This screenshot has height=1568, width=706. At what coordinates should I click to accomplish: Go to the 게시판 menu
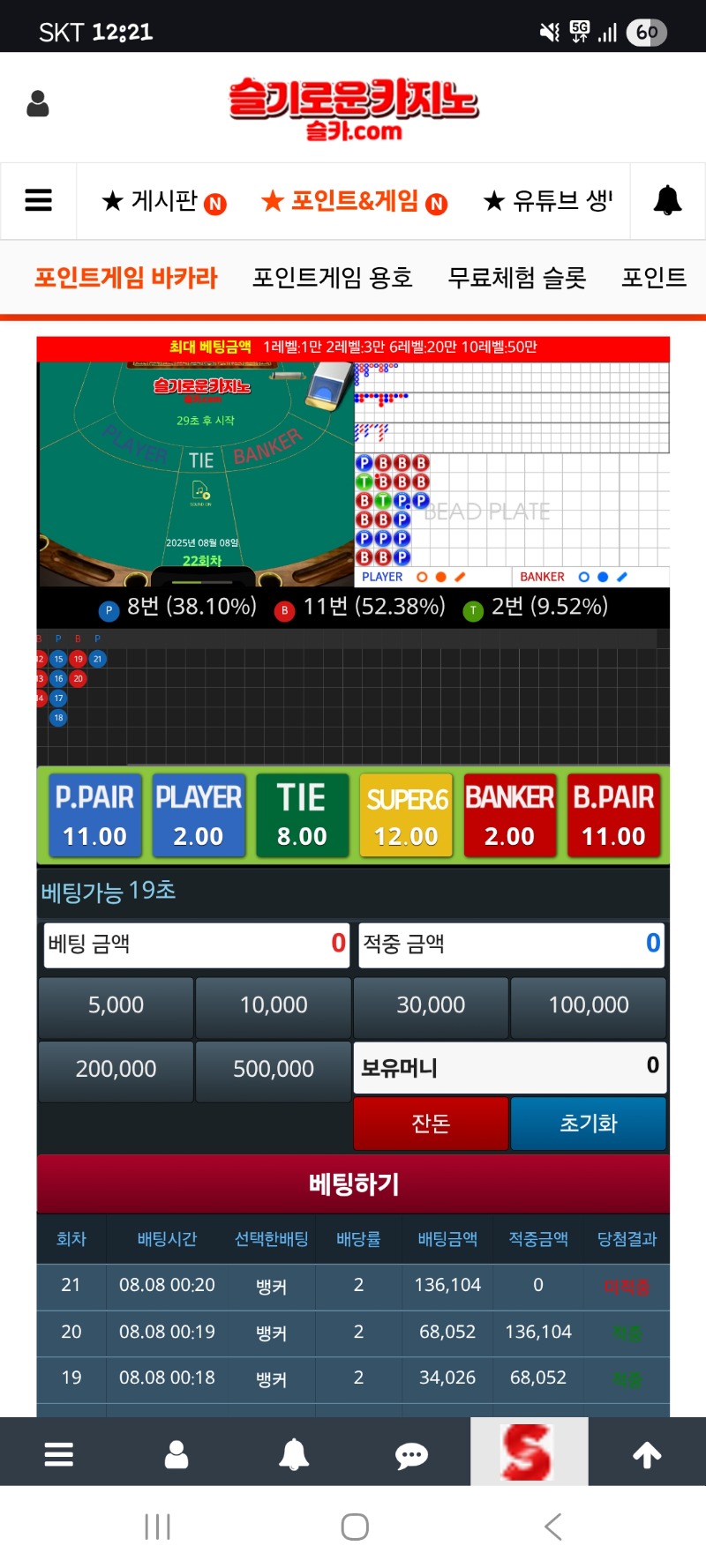(164, 201)
